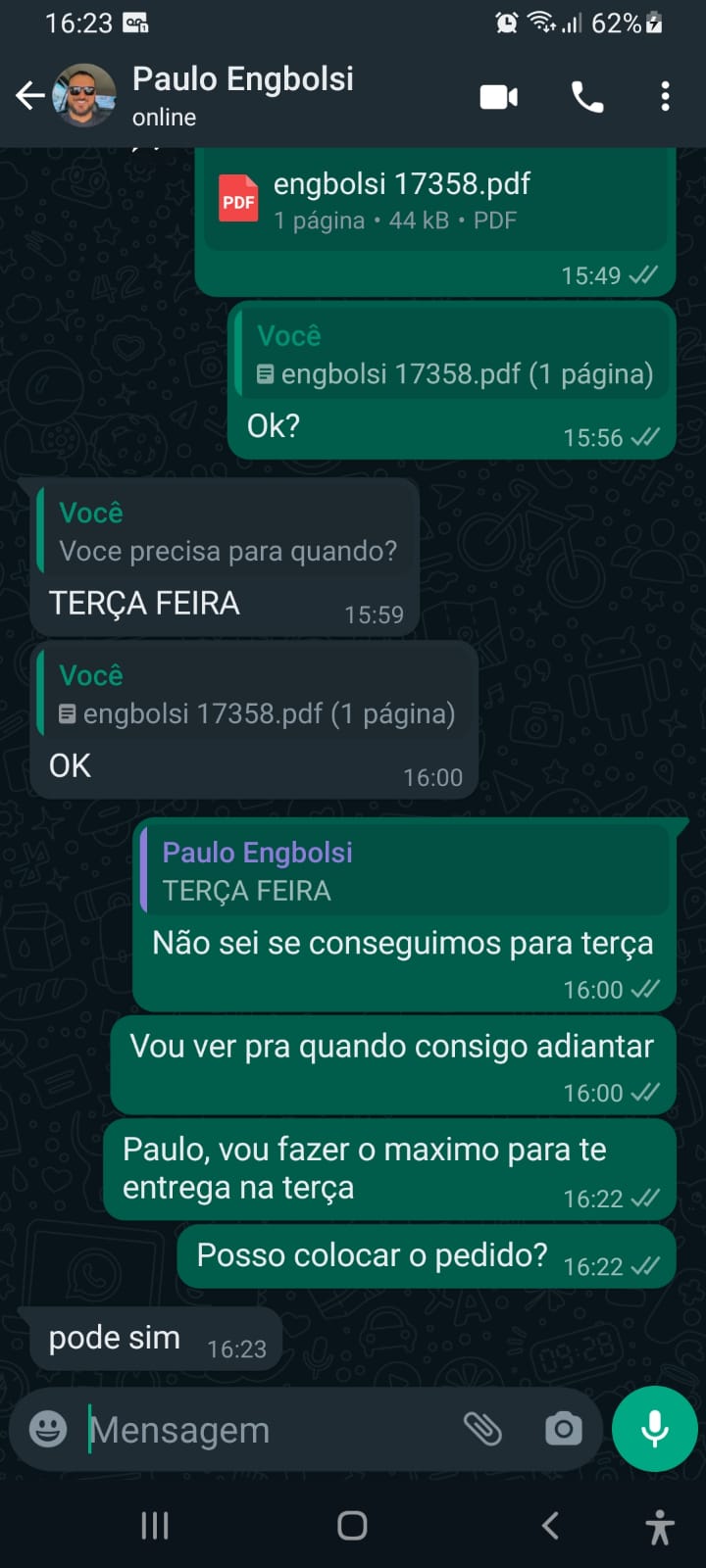The height and width of the screenshot is (1568, 706).
Task: Tap the attach paperclip icon
Action: click(482, 1429)
